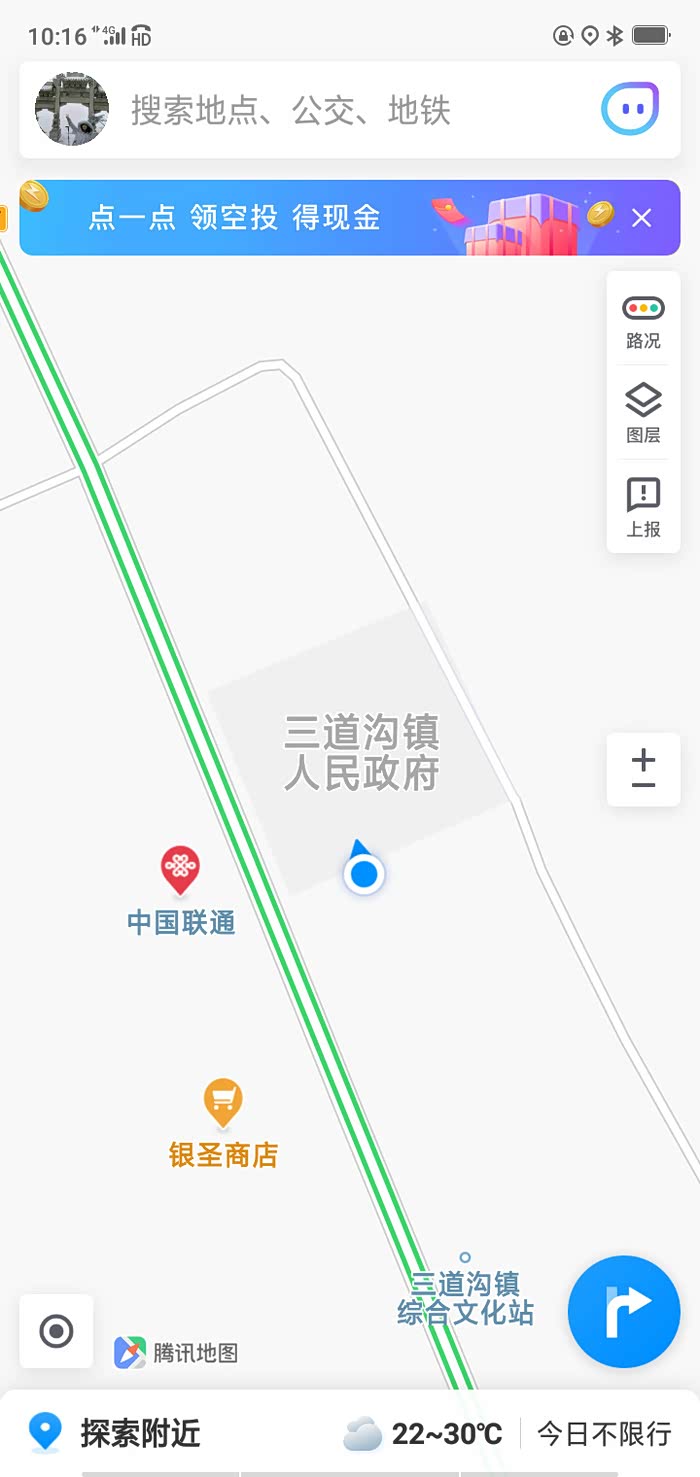Toggle the 路况 traffic layer
Screen dimensions: 700x1477
pos(643,320)
